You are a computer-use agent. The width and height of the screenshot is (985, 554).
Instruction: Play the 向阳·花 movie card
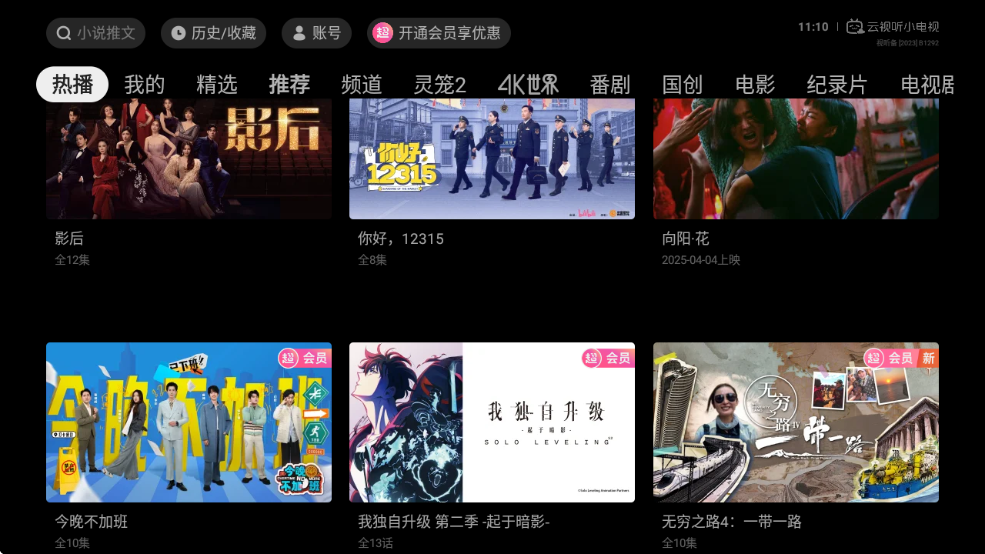pos(795,160)
